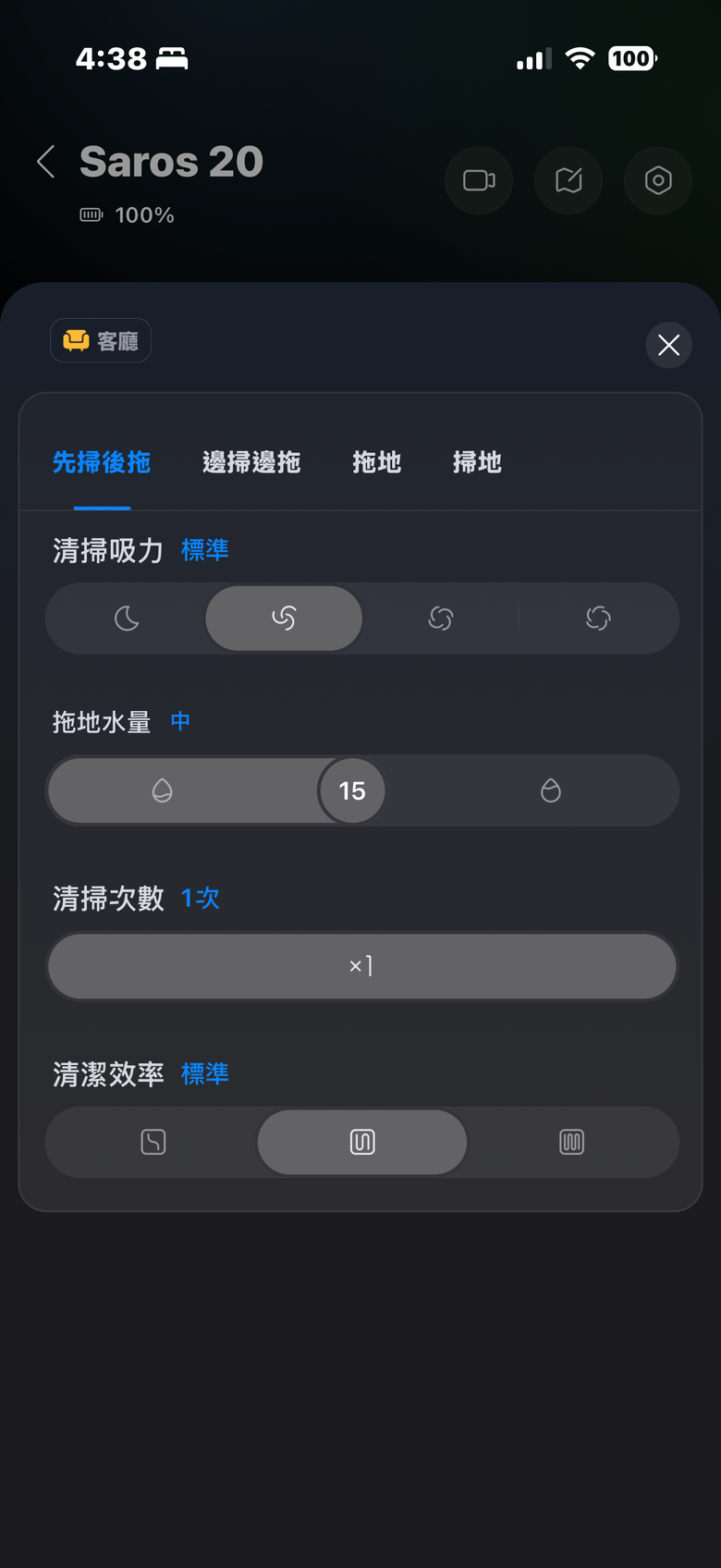Switch to the 邊掃邊拖 tab
Image resolution: width=721 pixels, height=1568 pixels.
click(x=251, y=462)
